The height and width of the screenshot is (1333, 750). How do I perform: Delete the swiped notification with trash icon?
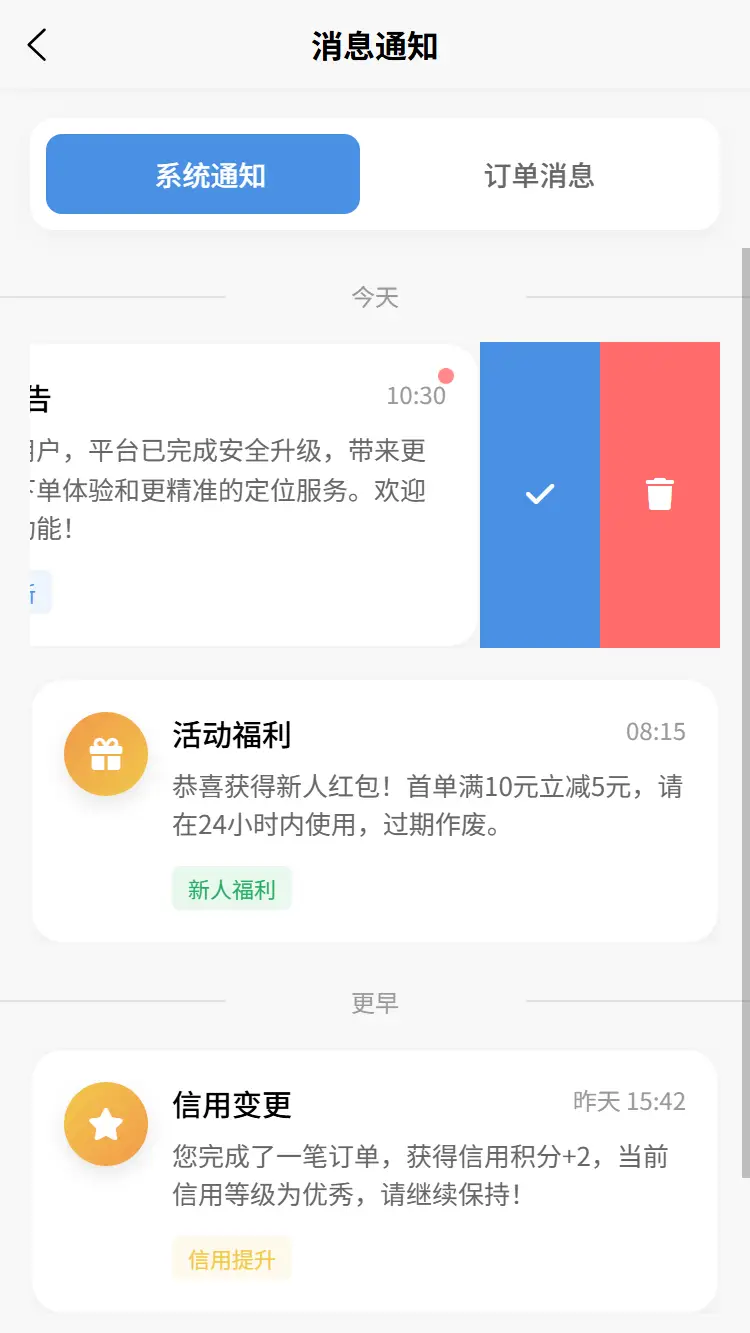660,494
